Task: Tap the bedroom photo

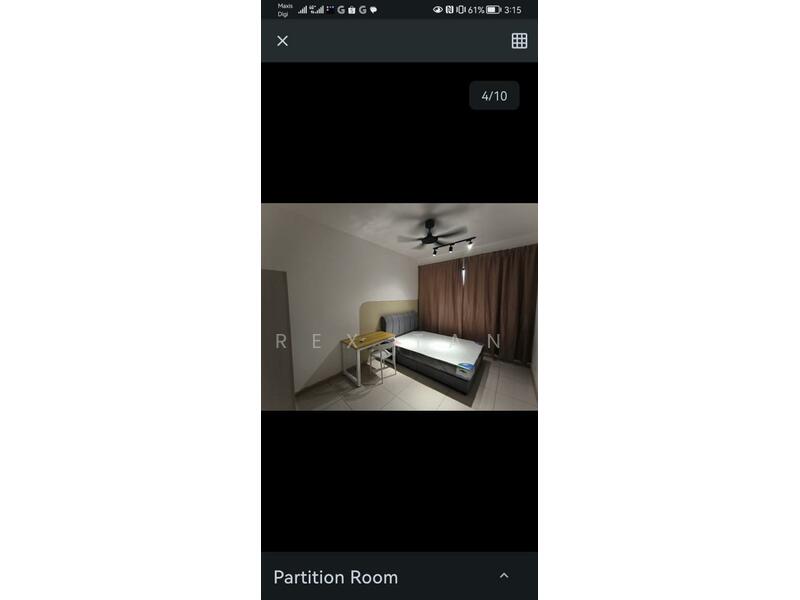Action: [x=399, y=307]
